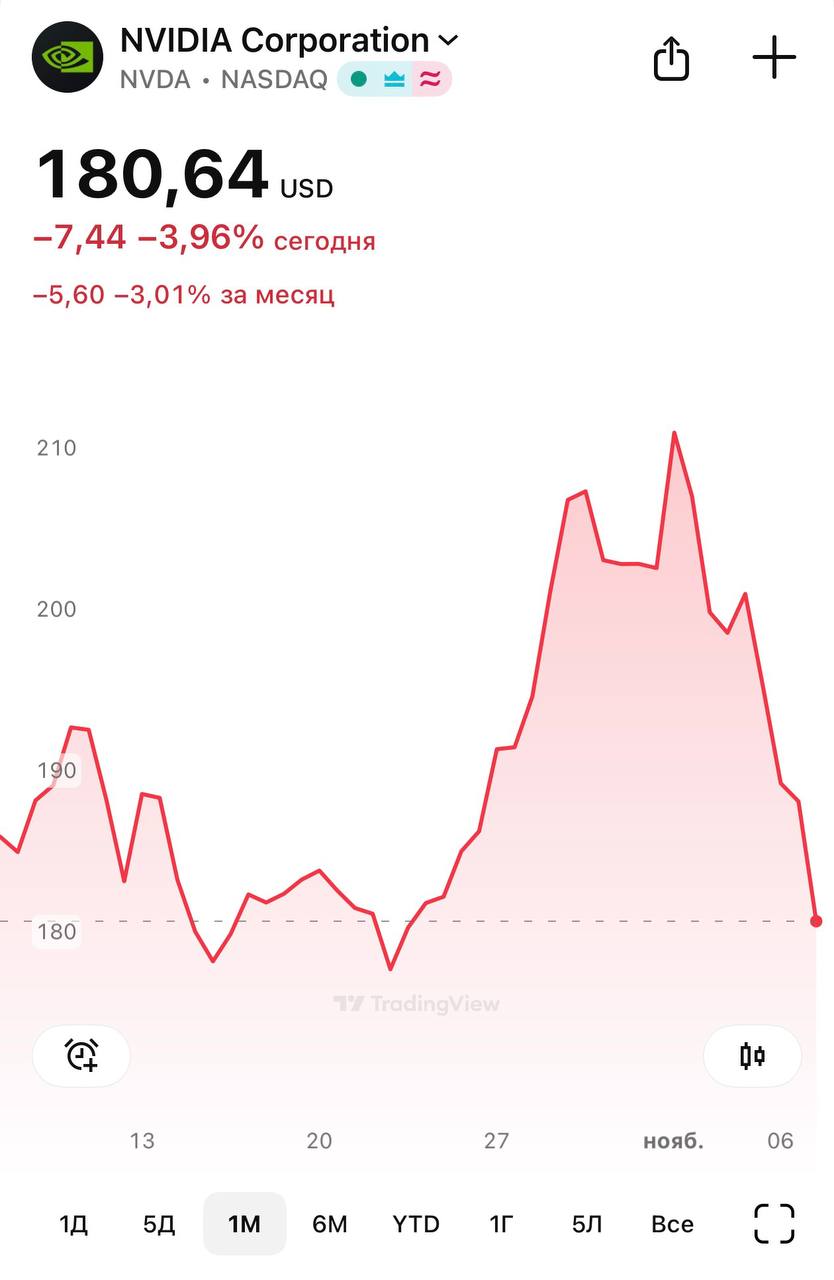The image size is (834, 1280).
Task: Select the 1Д time range
Action: point(73,1224)
